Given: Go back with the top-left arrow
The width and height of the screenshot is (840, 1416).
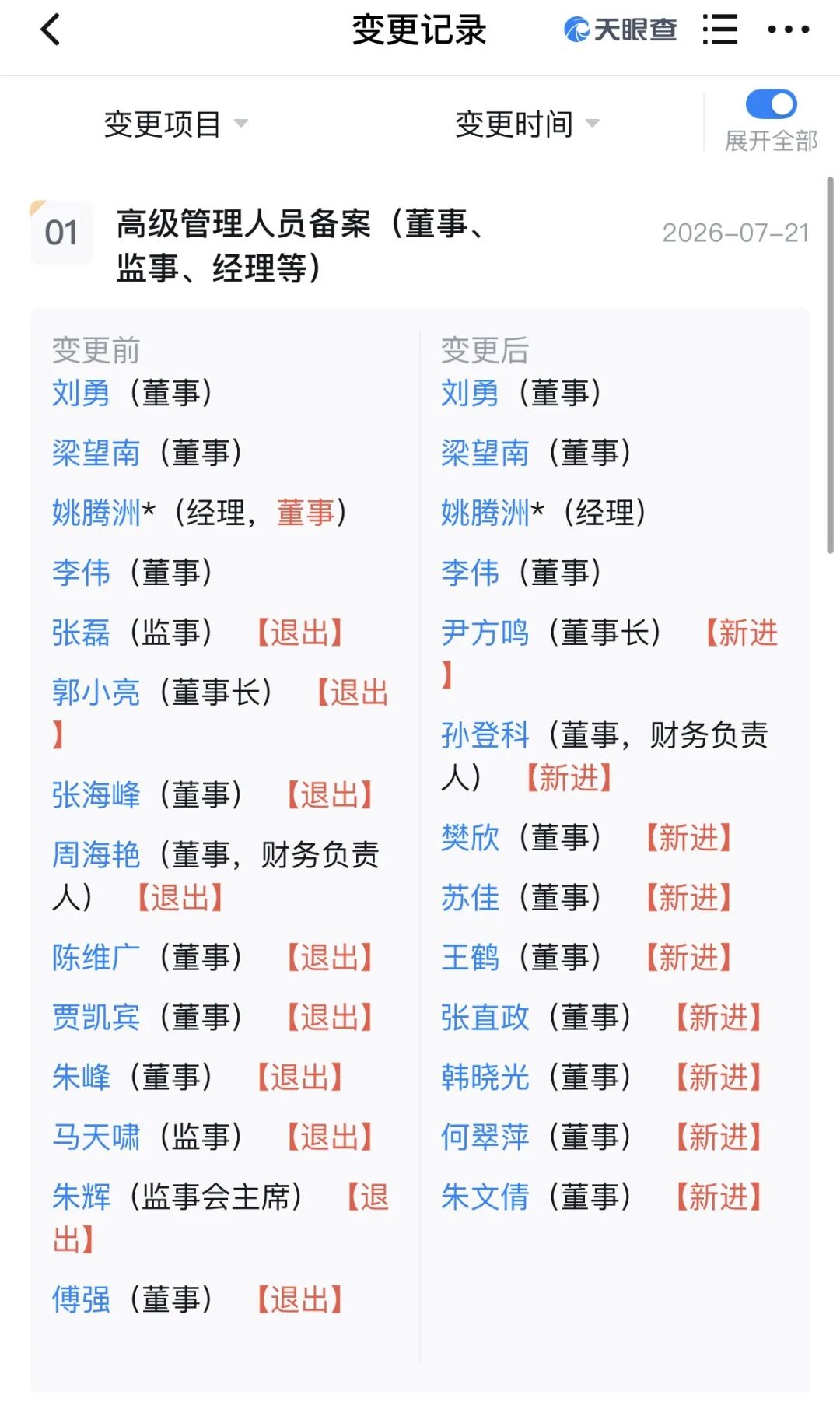Looking at the screenshot, I should pos(51,30).
